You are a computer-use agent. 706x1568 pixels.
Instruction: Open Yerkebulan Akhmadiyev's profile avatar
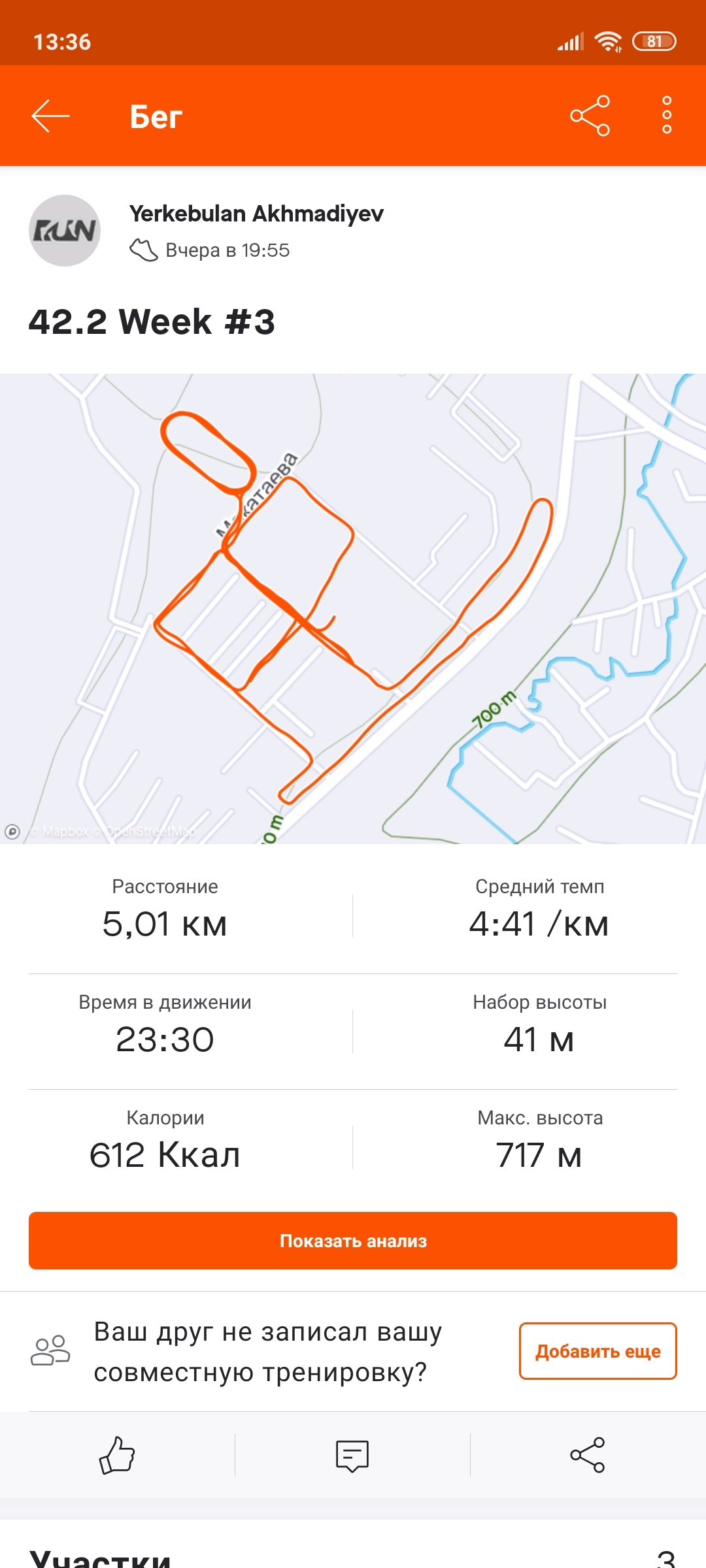(65, 231)
